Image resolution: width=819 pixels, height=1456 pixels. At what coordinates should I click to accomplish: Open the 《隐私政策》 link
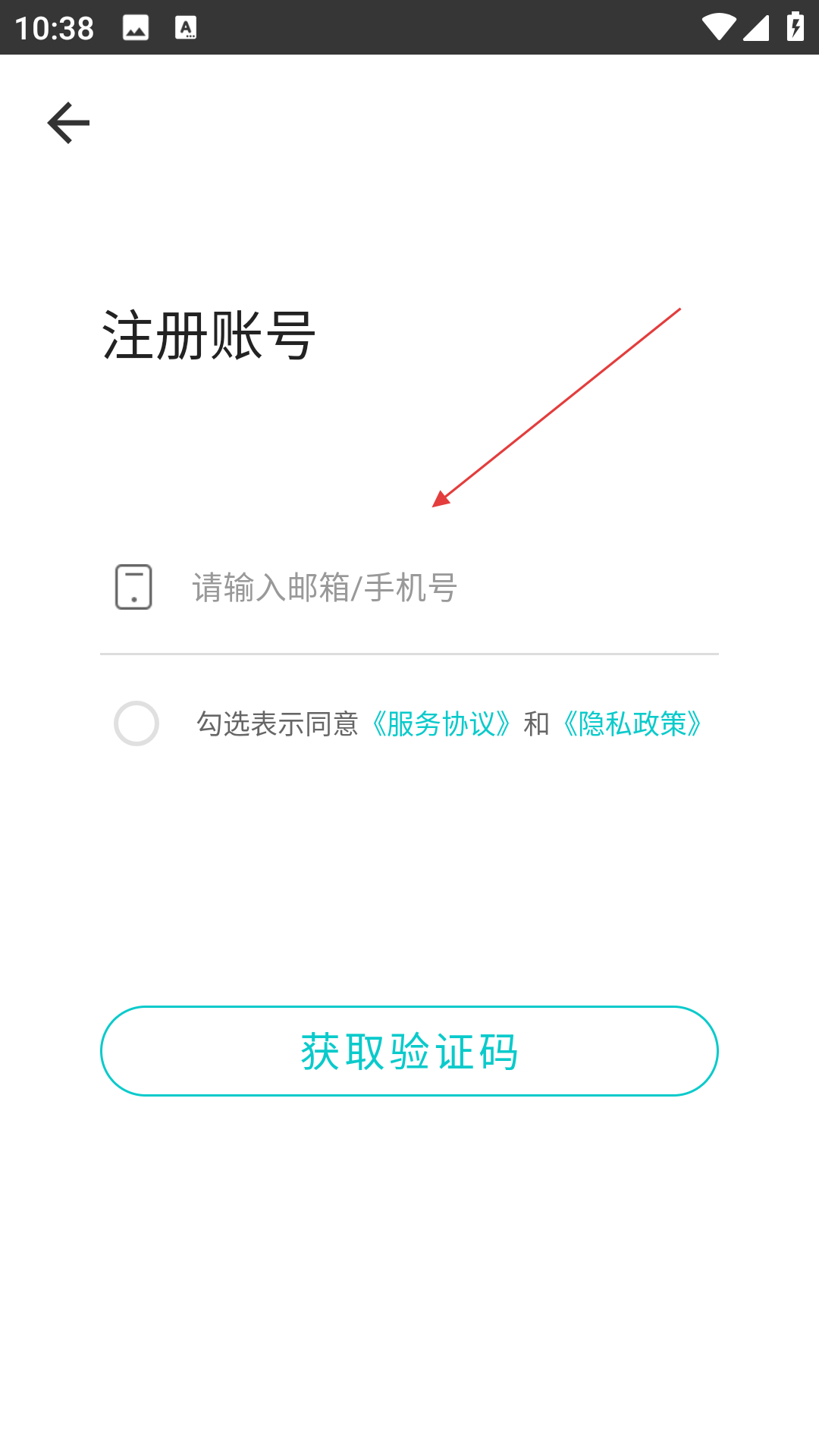click(x=632, y=724)
